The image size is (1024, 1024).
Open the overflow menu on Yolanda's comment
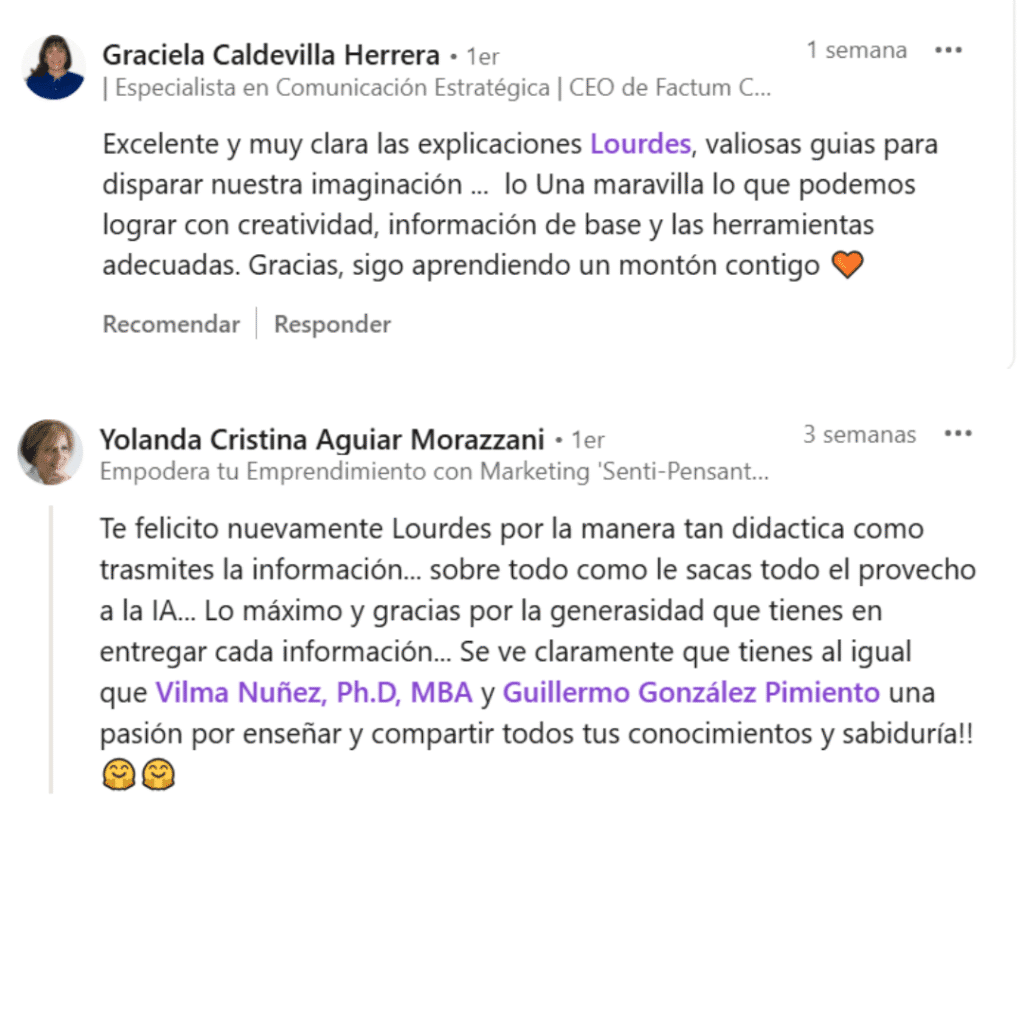coord(958,434)
